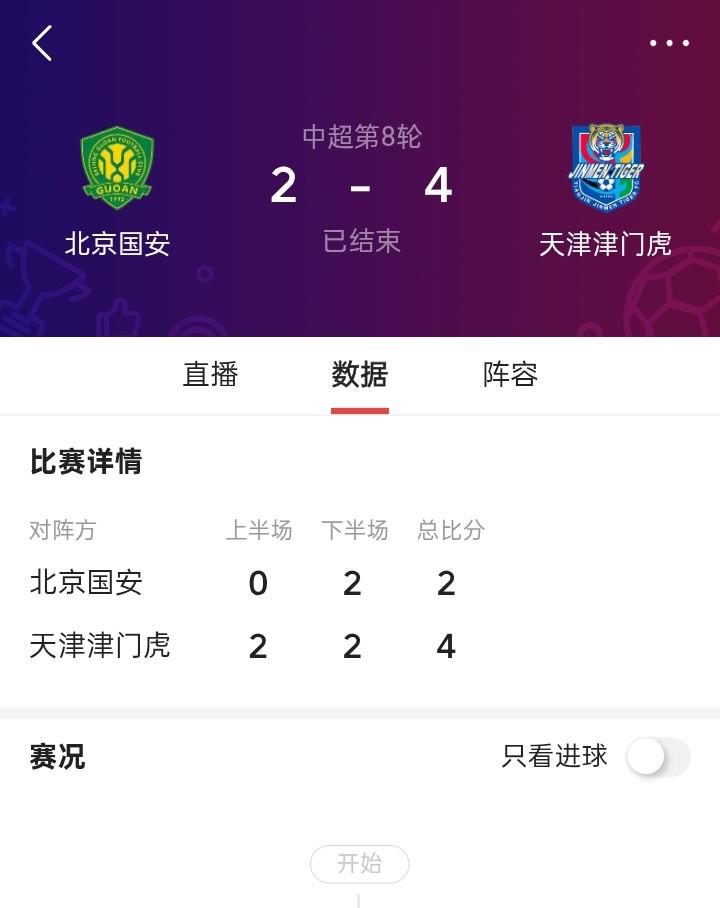Tap the 开始 kickoff marker button
Image resolution: width=720 pixels, height=908 pixels.
point(360,864)
